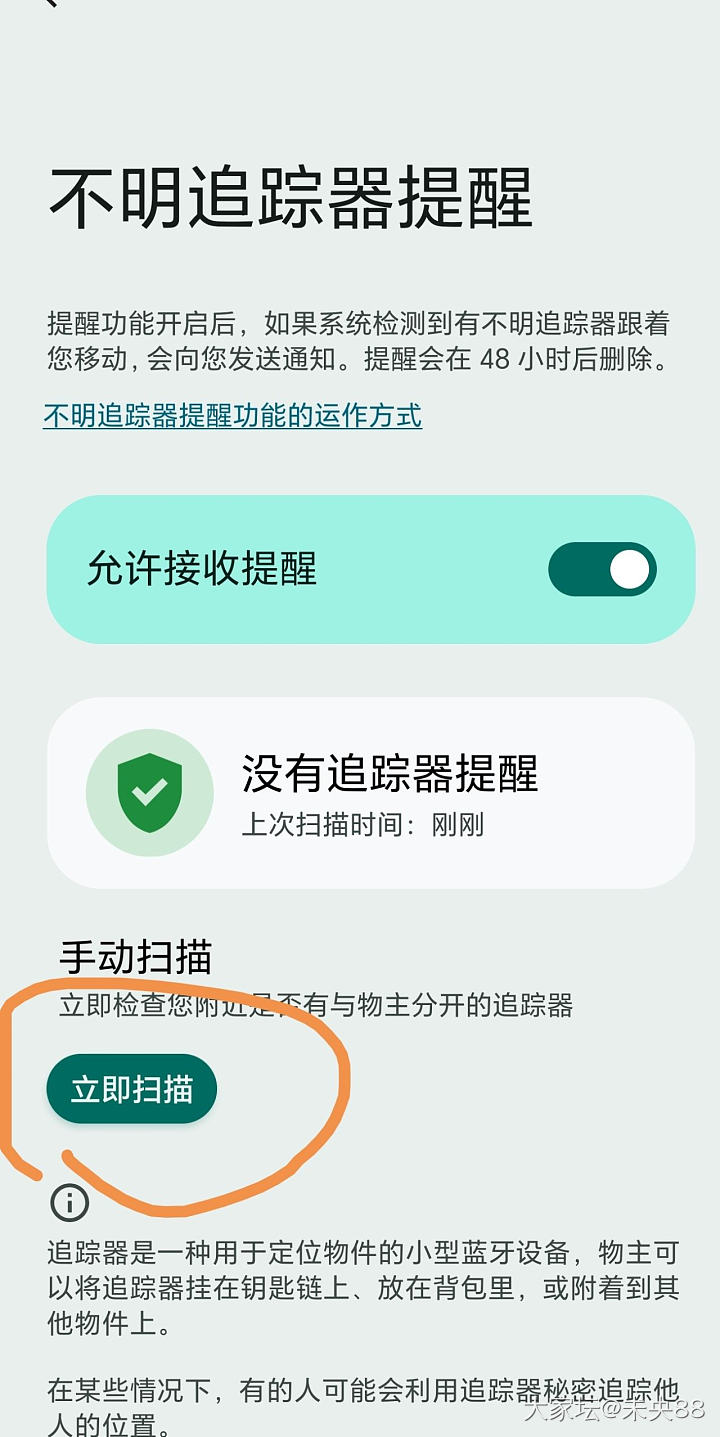Screen dimensions: 720x1437
Task: Disable 允许接收提醒 switch
Action: point(602,570)
